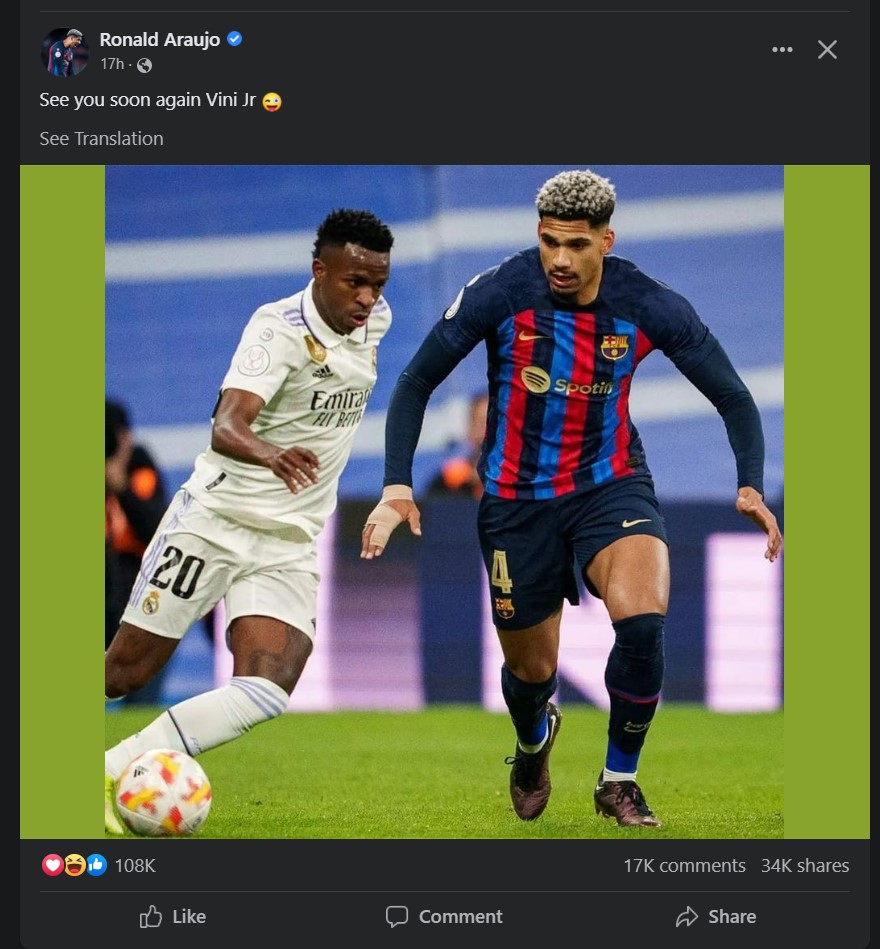Screen dimensions: 880x949
Task: Tap Comment to write a reply
Action: [x=444, y=917]
